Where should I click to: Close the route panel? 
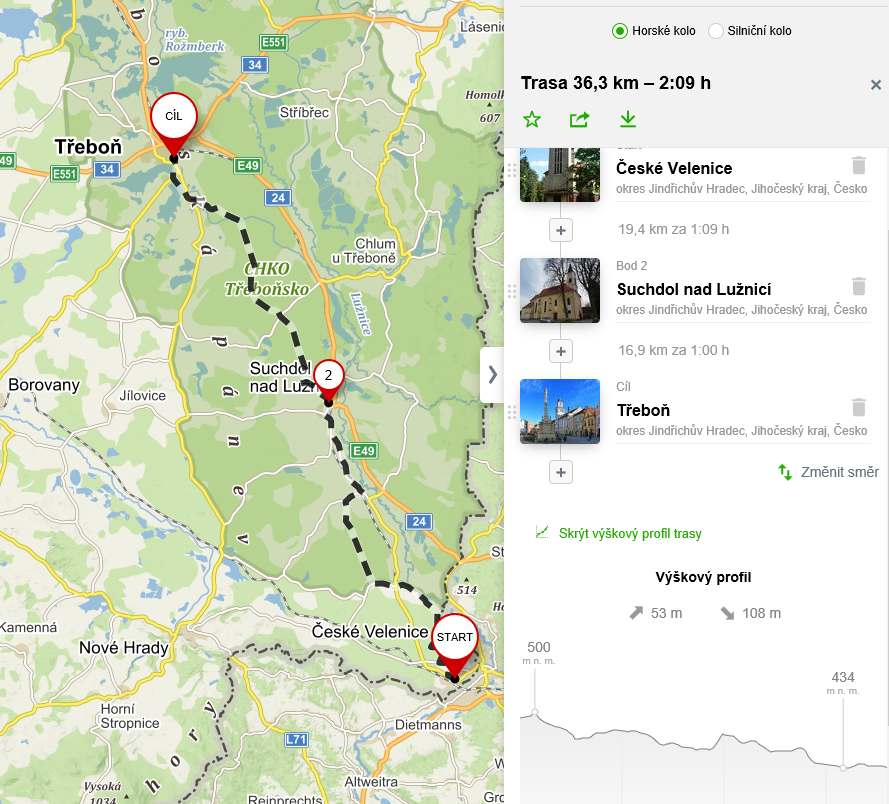pos(876,84)
